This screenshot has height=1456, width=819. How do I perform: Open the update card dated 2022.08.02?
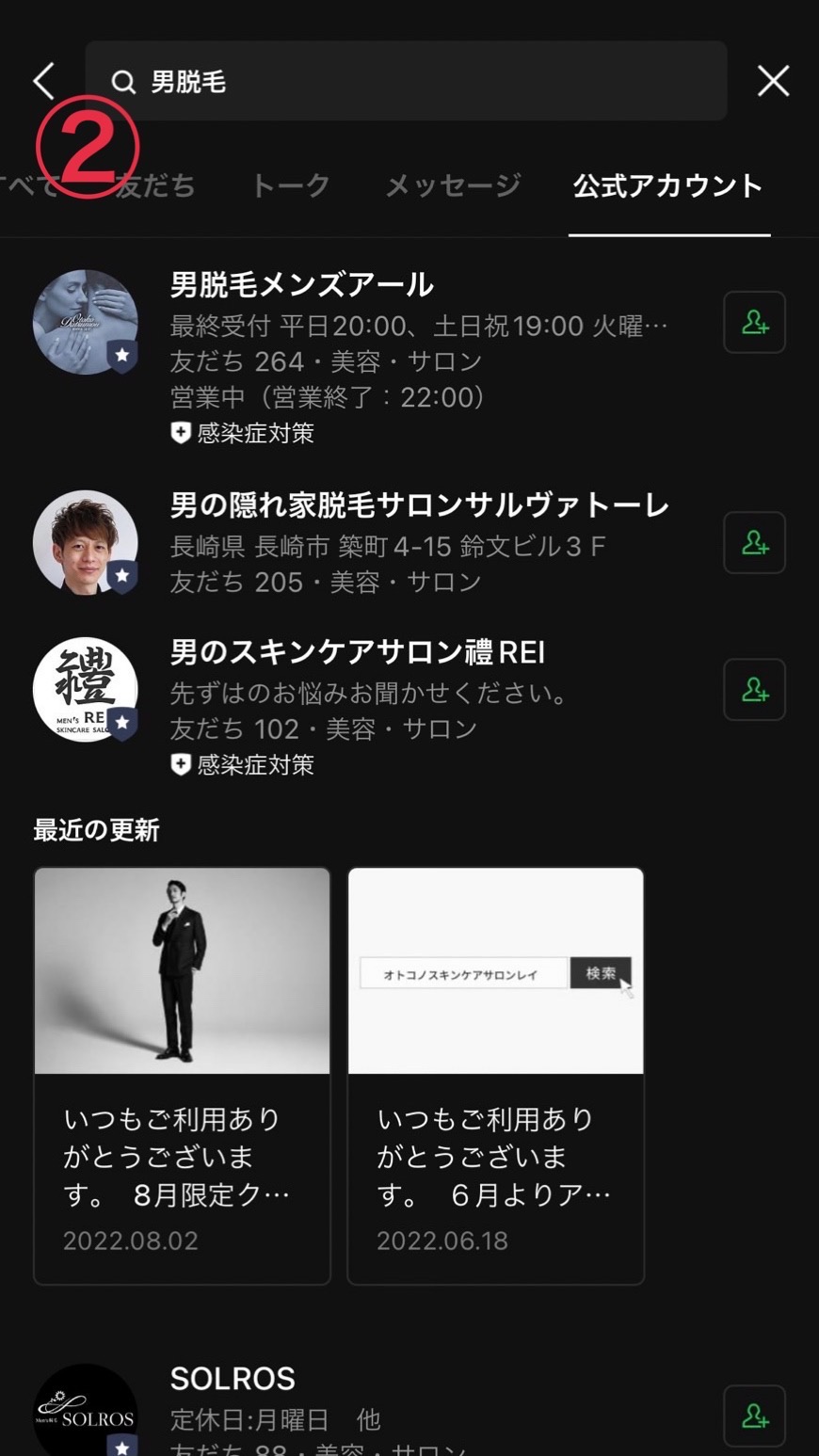tap(182, 1075)
